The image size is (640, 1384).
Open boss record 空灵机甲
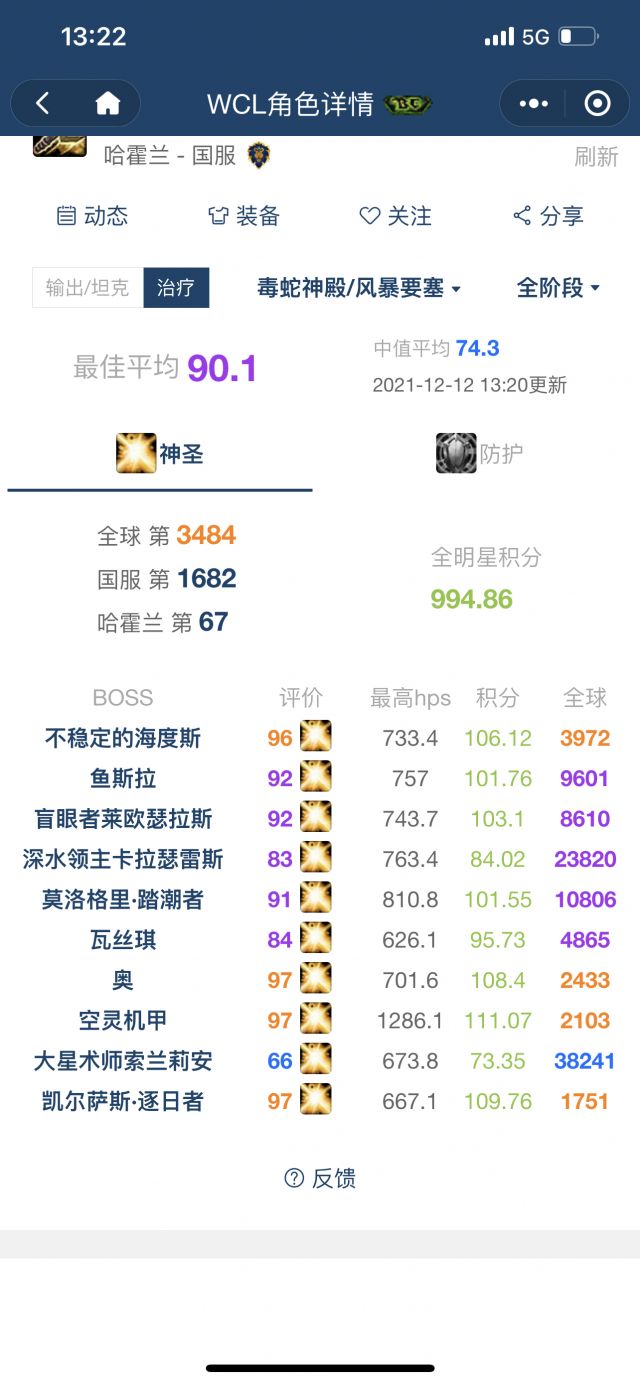[123, 1021]
